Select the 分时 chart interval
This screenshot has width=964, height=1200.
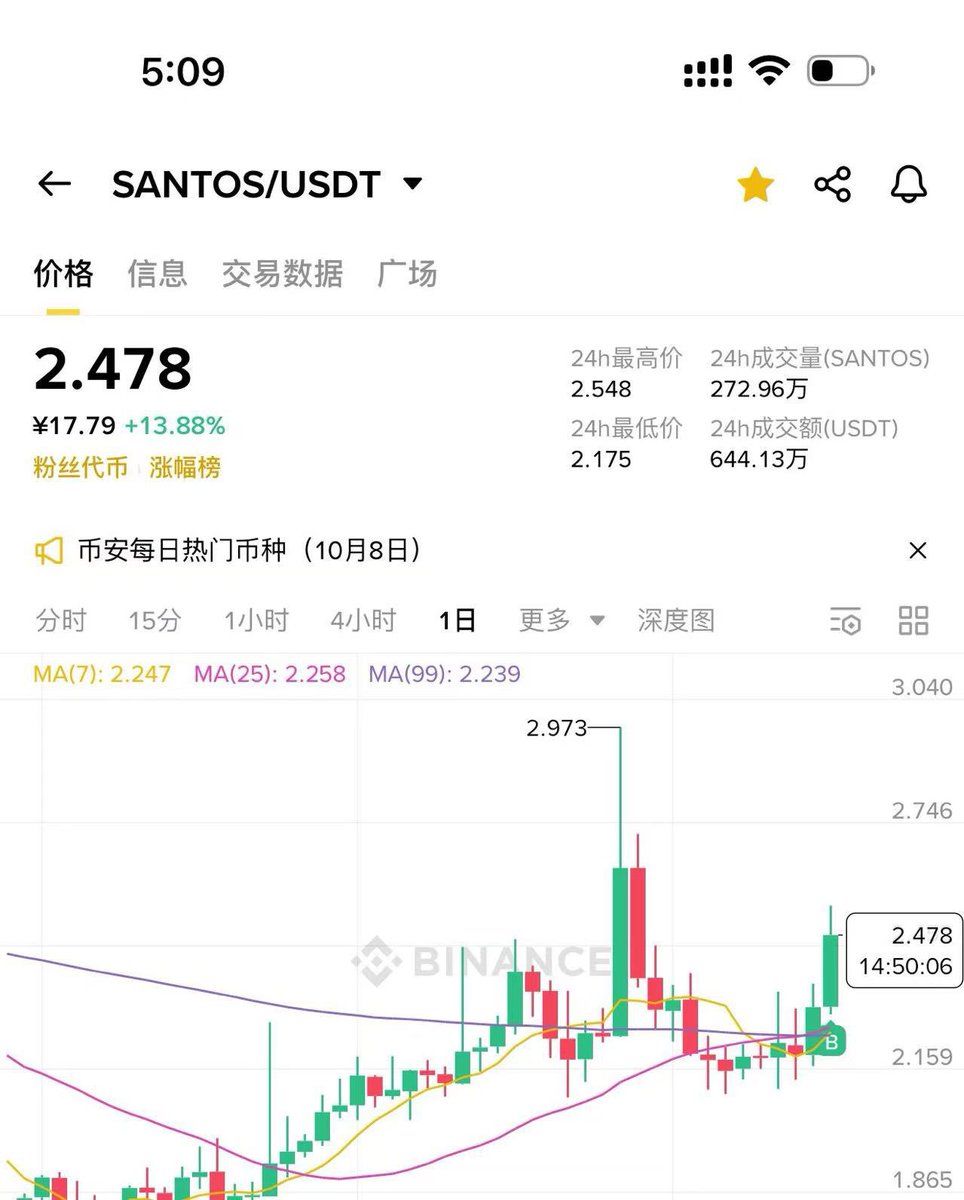[x=61, y=620]
